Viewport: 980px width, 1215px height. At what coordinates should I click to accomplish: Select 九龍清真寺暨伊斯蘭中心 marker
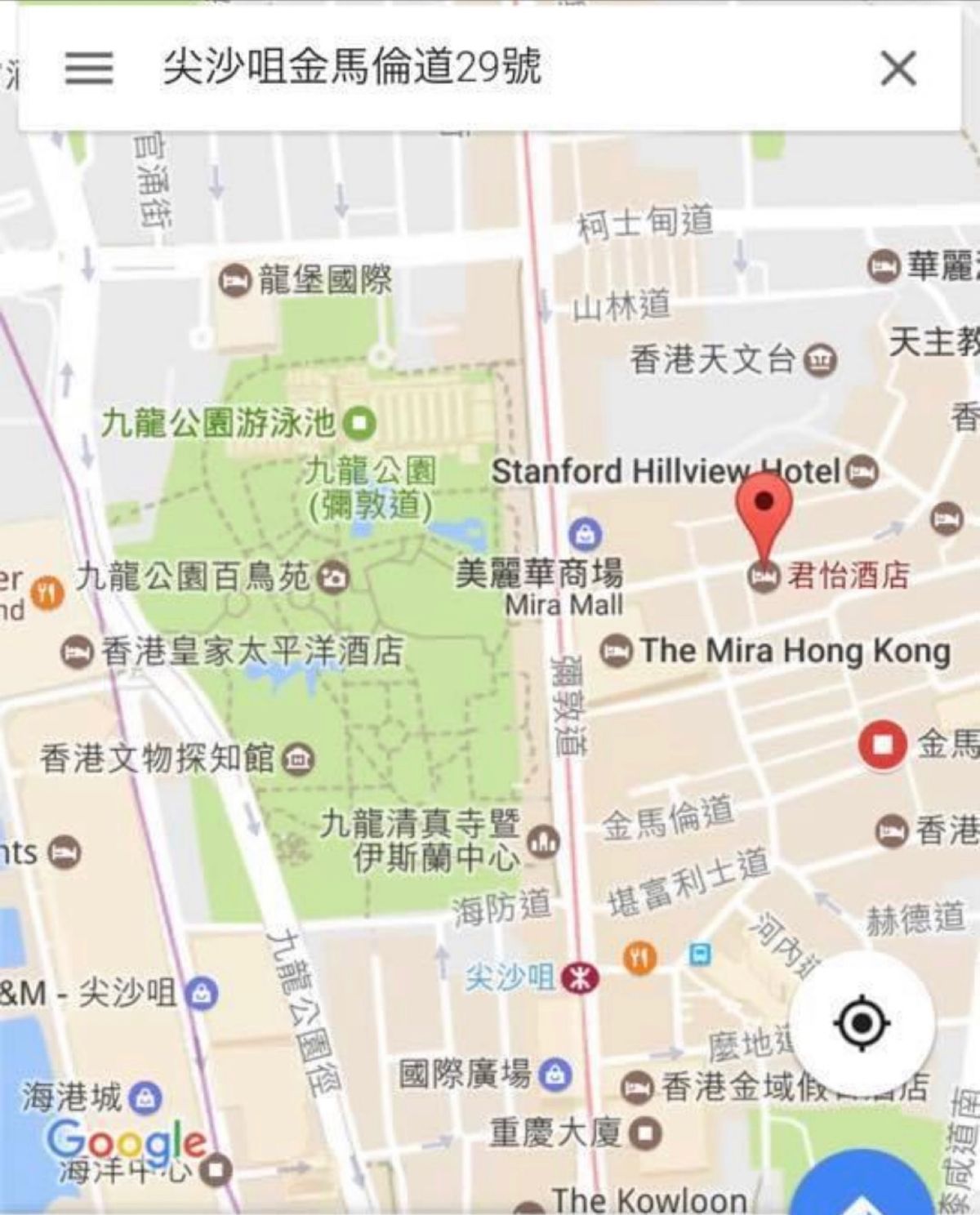543,841
